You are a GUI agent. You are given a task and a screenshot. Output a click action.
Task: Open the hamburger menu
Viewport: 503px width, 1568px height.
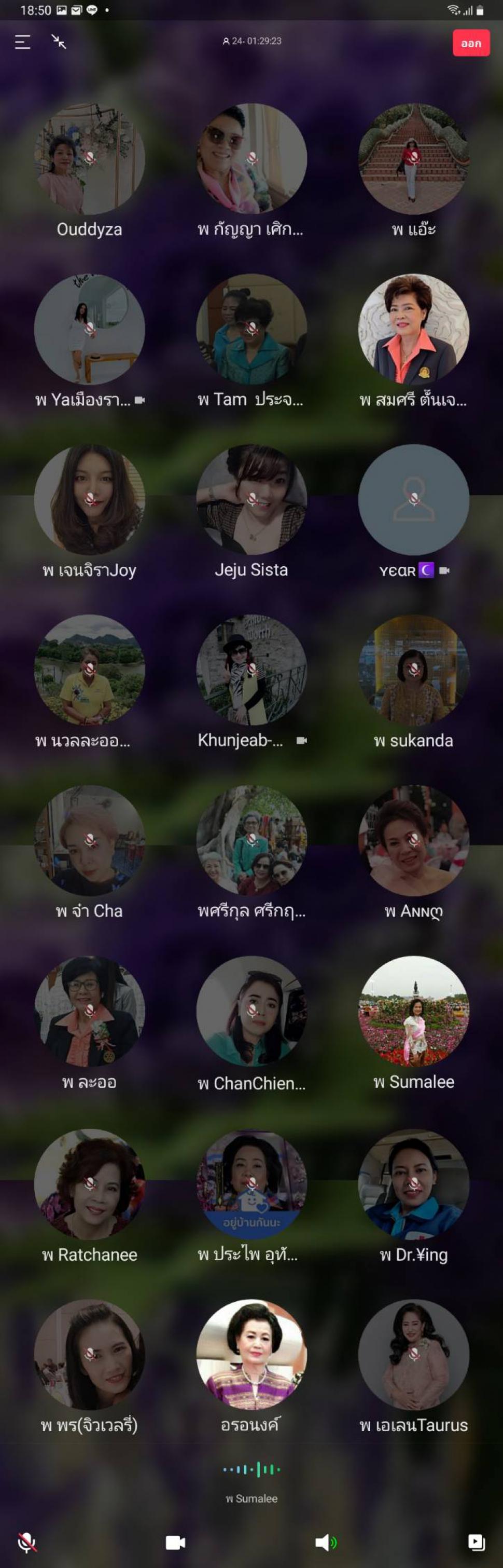point(22,42)
